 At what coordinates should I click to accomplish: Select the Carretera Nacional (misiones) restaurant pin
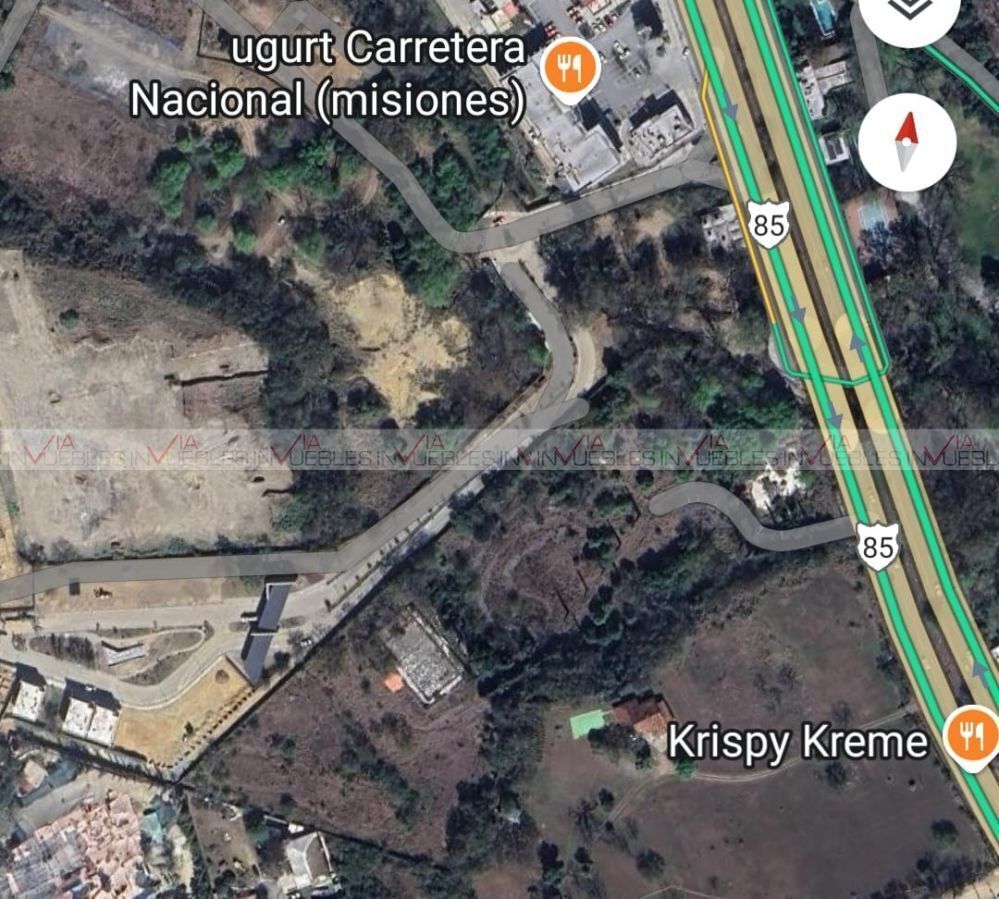569,68
